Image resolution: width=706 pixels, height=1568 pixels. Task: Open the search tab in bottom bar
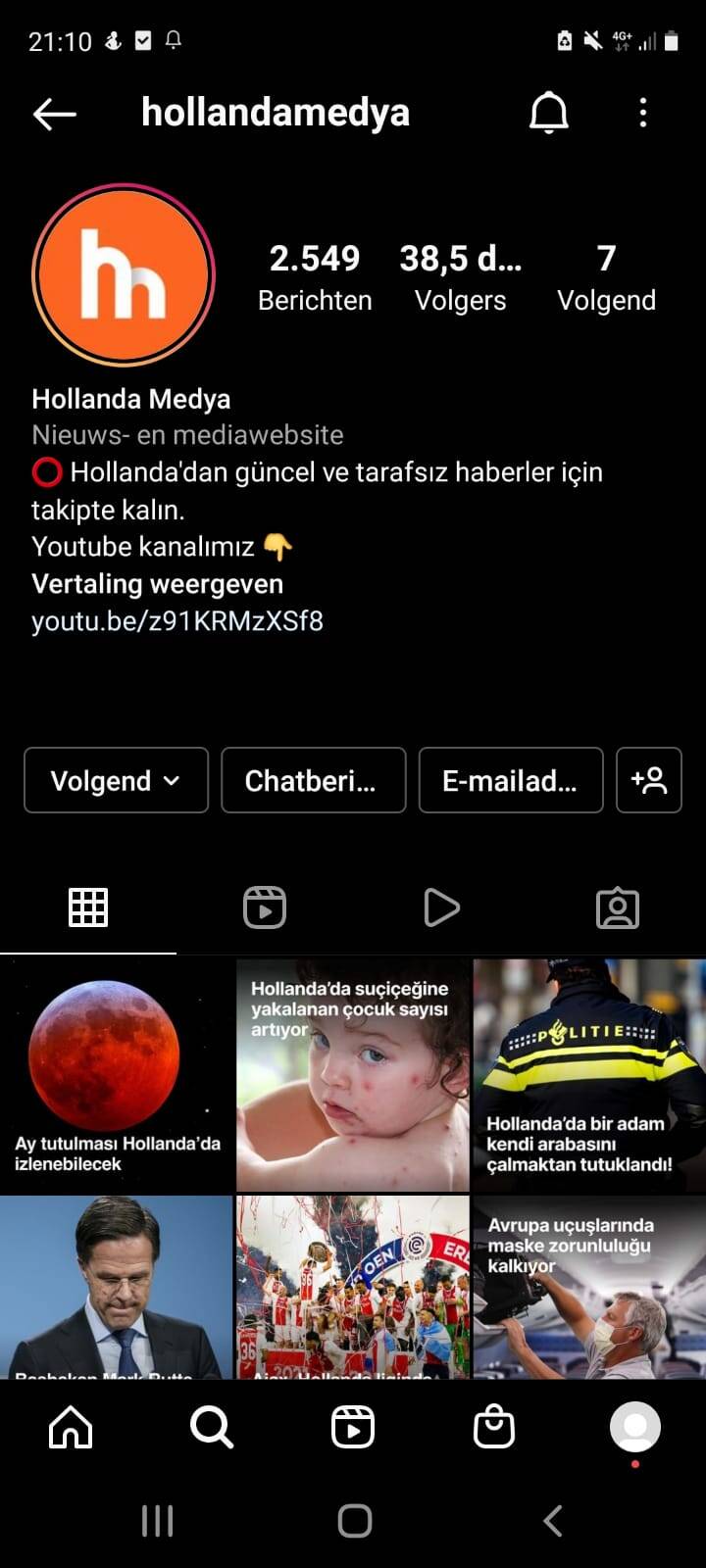pos(211,1428)
